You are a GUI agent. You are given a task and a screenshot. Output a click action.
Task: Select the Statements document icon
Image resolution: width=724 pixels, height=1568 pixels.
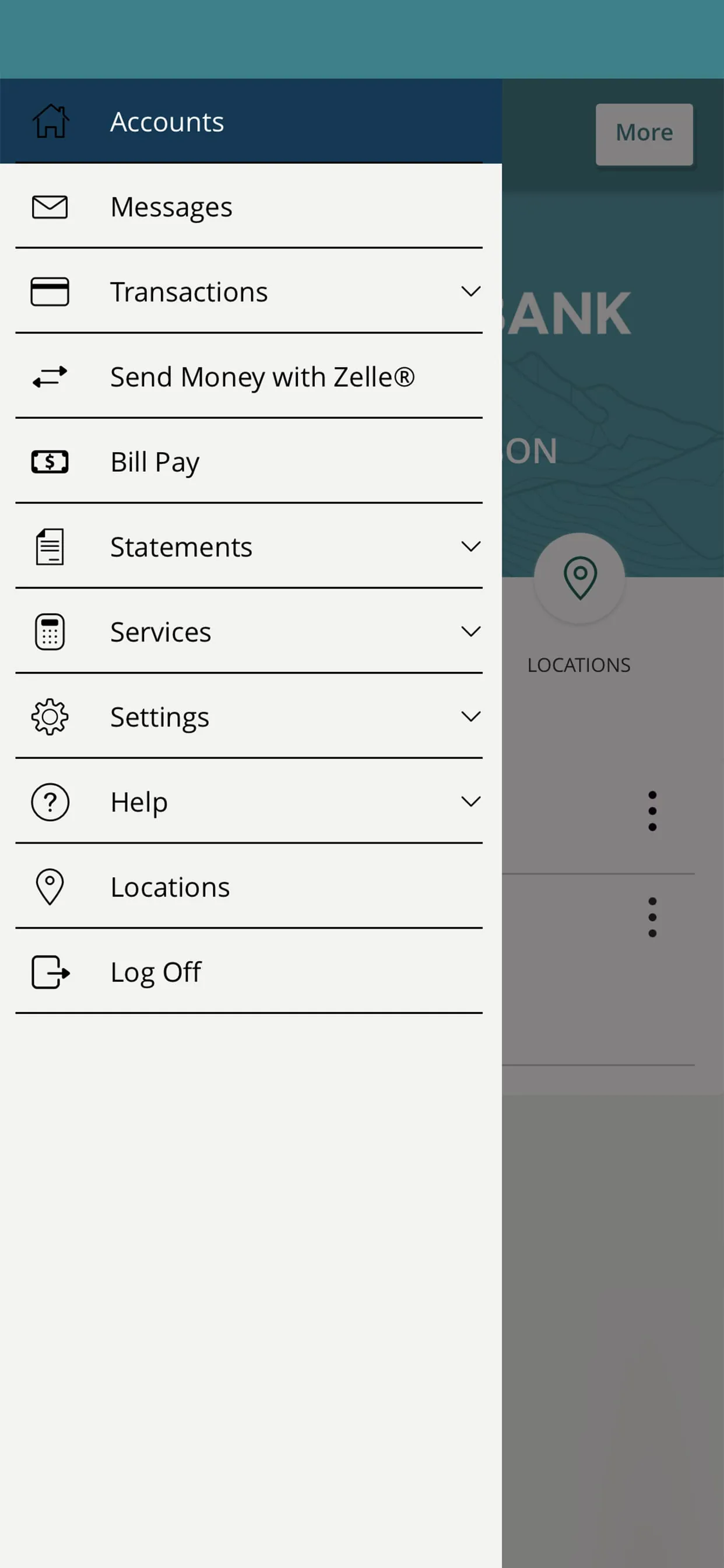(x=50, y=546)
